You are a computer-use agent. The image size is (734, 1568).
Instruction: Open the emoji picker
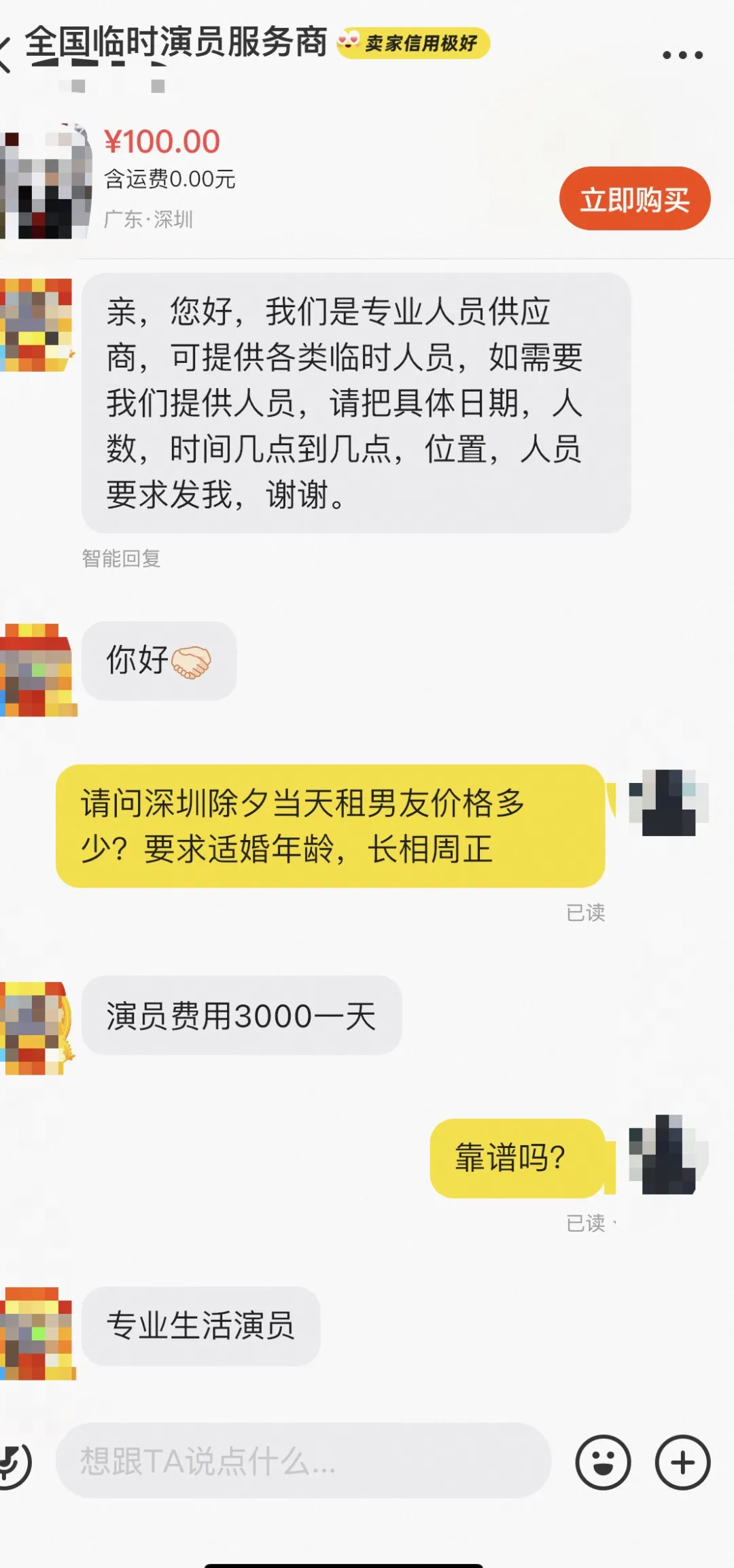603,1462
